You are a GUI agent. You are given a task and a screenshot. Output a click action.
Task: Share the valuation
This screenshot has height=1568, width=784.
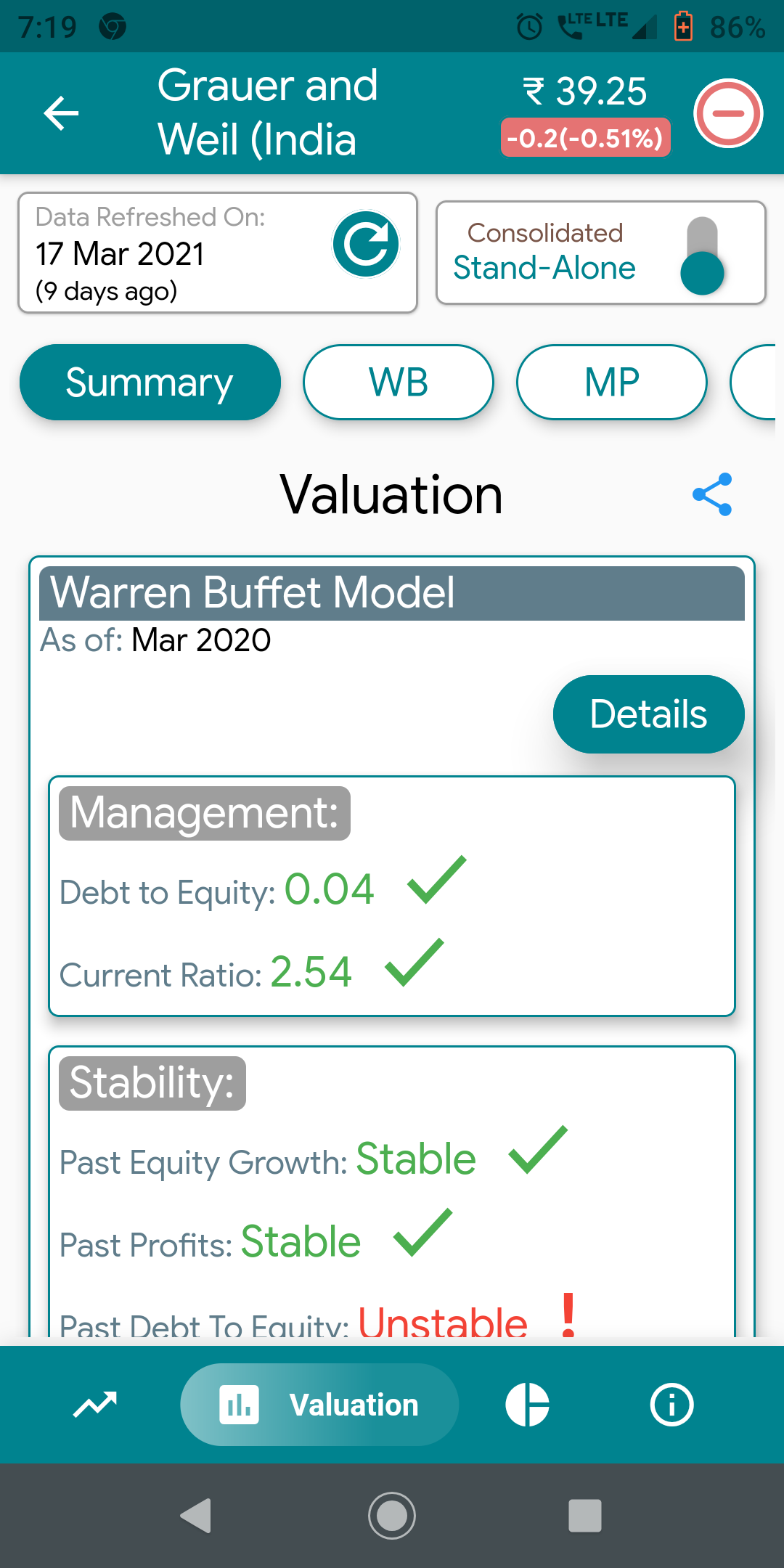(x=712, y=495)
